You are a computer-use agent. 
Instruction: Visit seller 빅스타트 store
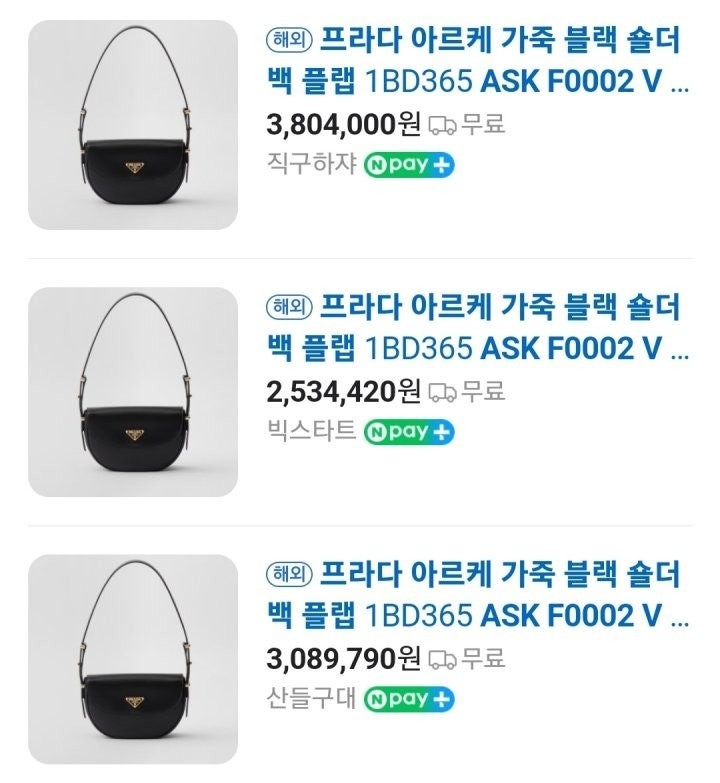click(x=311, y=431)
